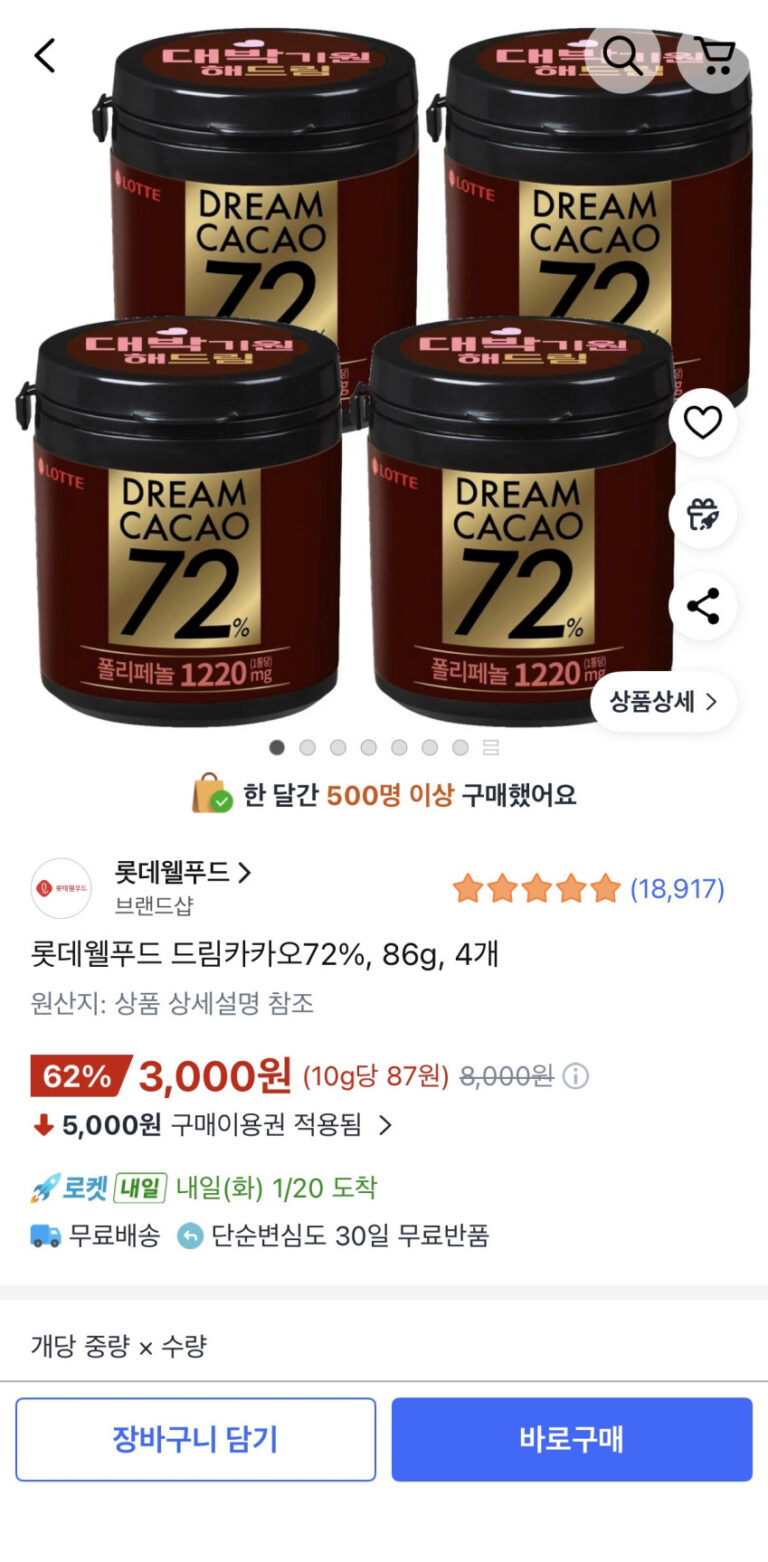Screen dimensions: 768x1562
Task: Open the shopping cart
Action: [x=714, y=56]
